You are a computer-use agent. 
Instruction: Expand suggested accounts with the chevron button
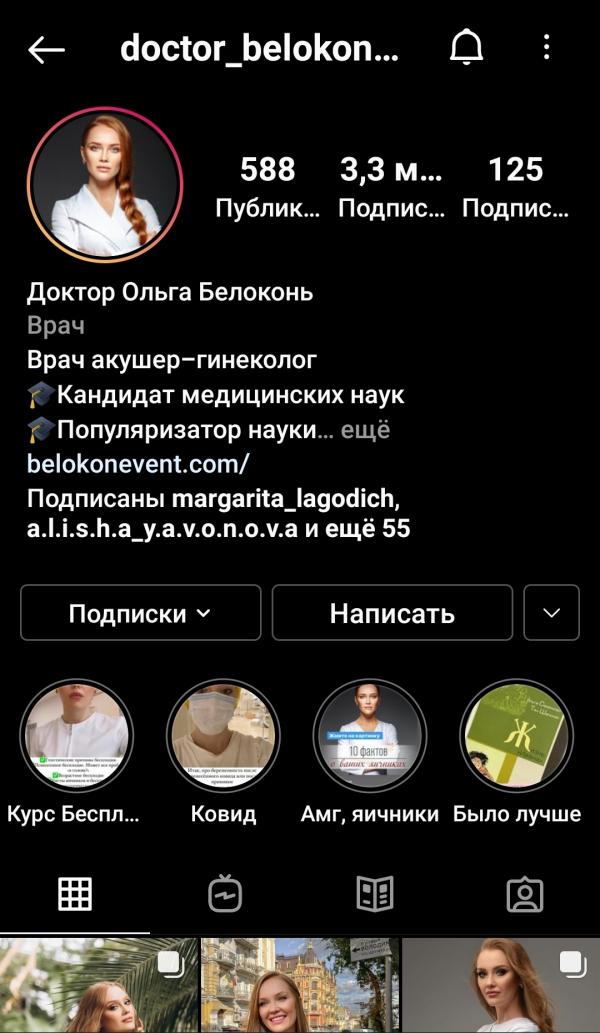click(x=551, y=613)
